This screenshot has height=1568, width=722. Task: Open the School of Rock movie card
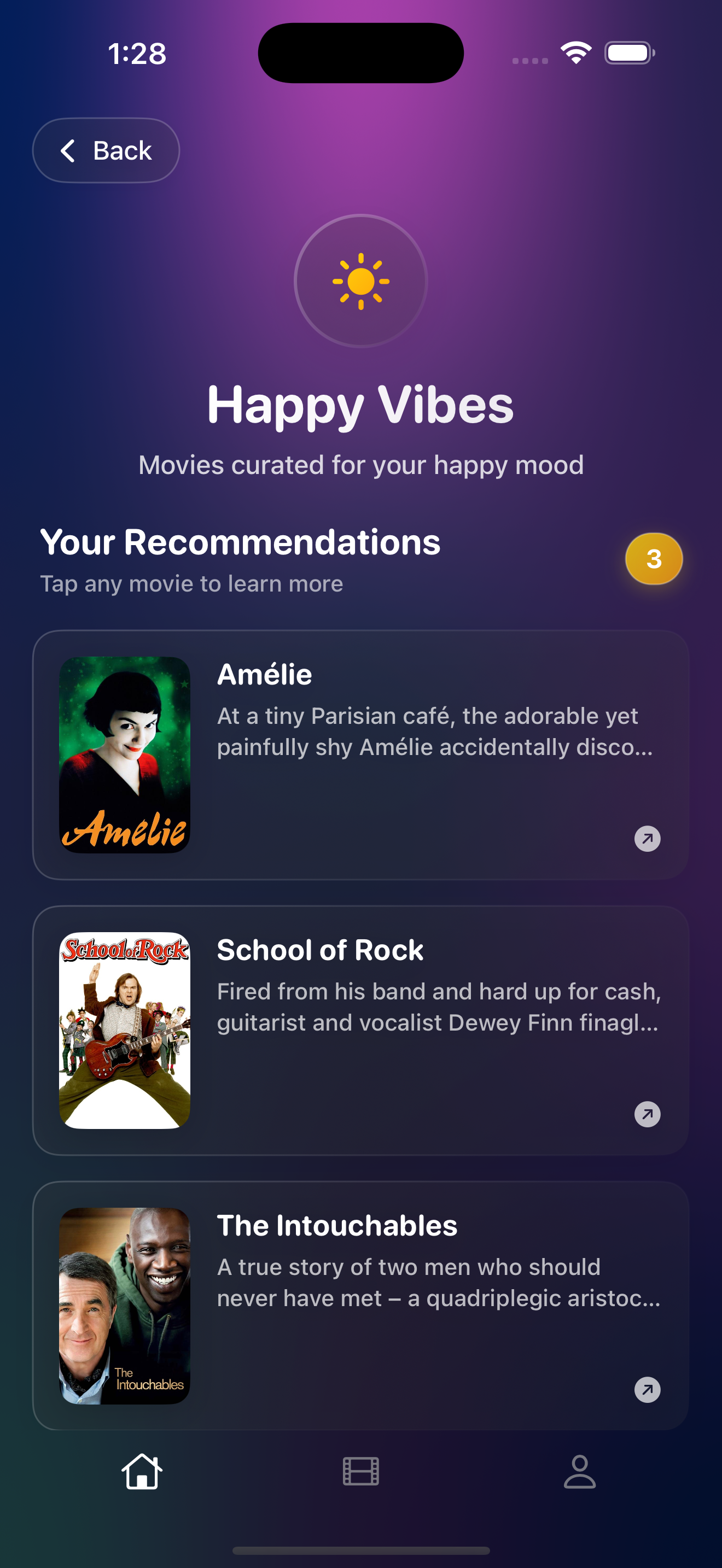[360, 1030]
